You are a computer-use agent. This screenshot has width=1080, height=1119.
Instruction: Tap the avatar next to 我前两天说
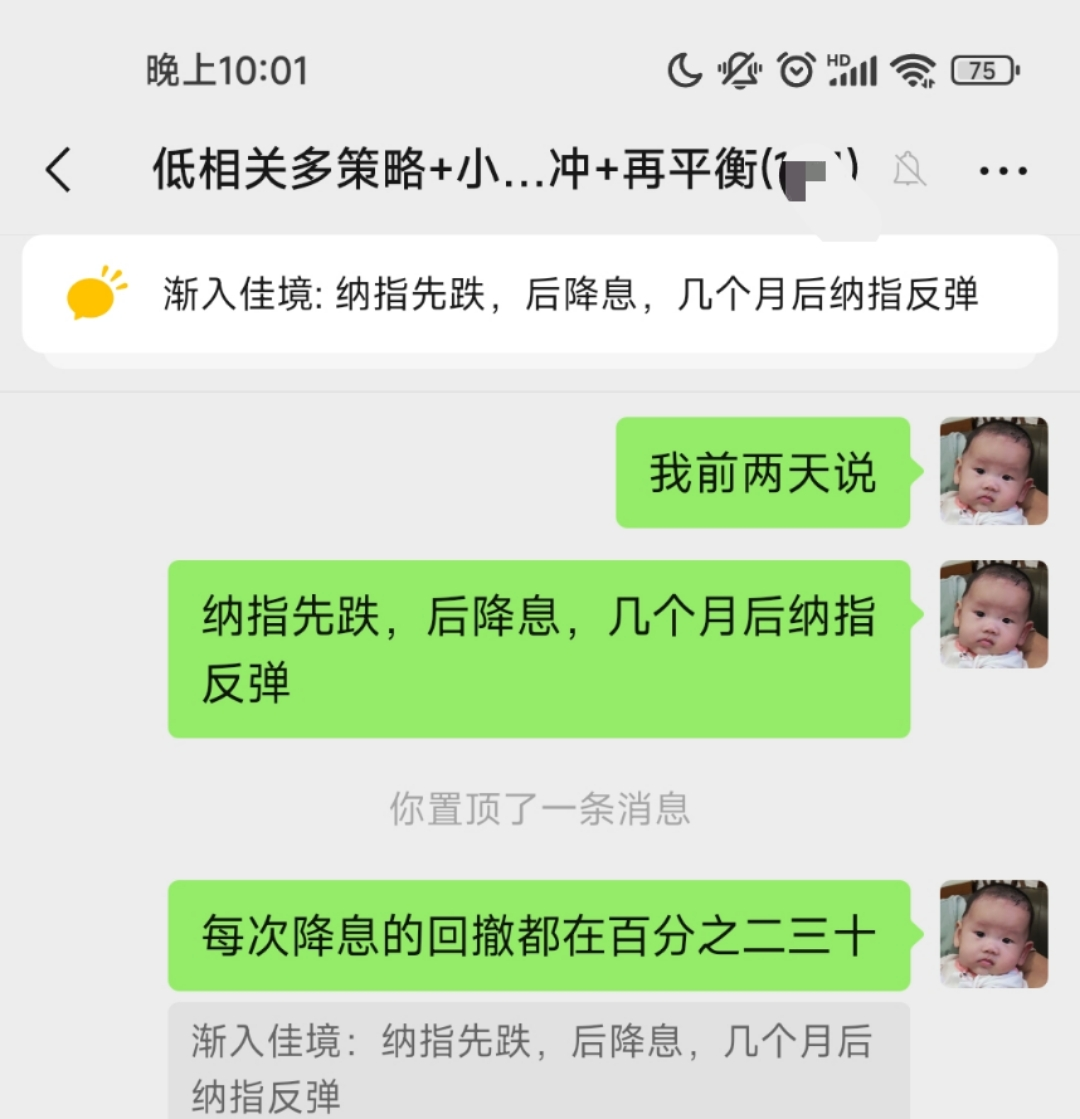pyautogui.click(x=993, y=471)
